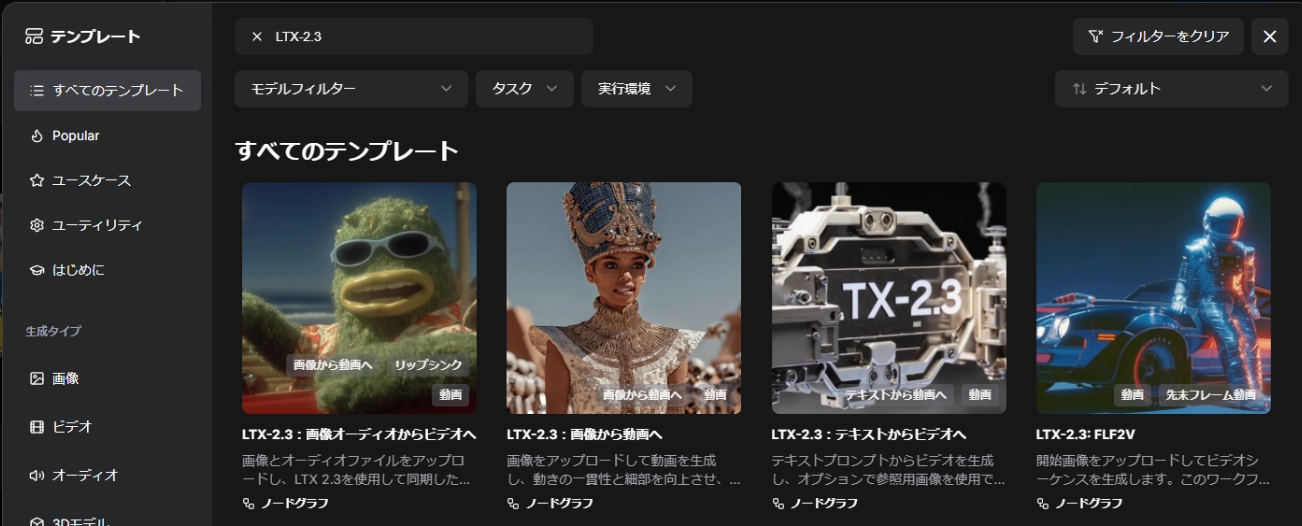Viewport: 1302px width, 526px height.
Task: Change the デフォルト sort order
Action: tap(1171, 89)
